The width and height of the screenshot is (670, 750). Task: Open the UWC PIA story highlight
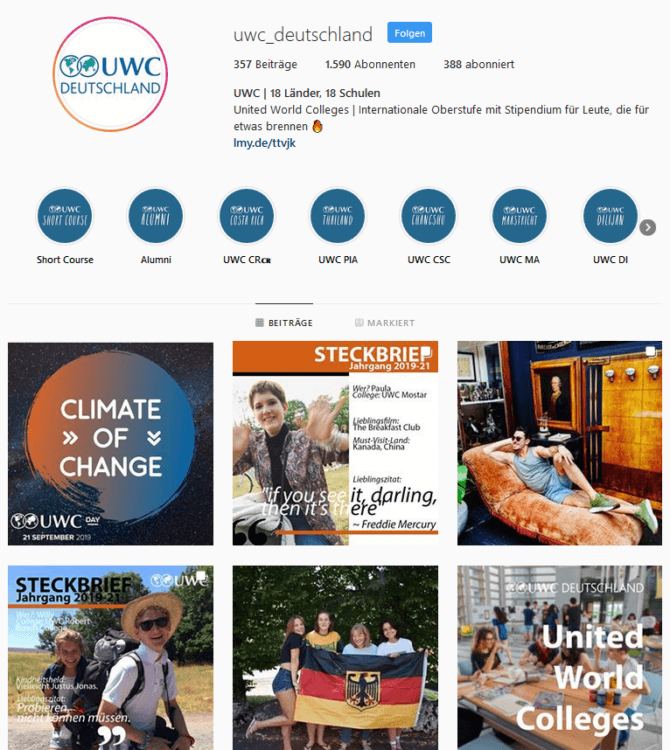(337, 217)
